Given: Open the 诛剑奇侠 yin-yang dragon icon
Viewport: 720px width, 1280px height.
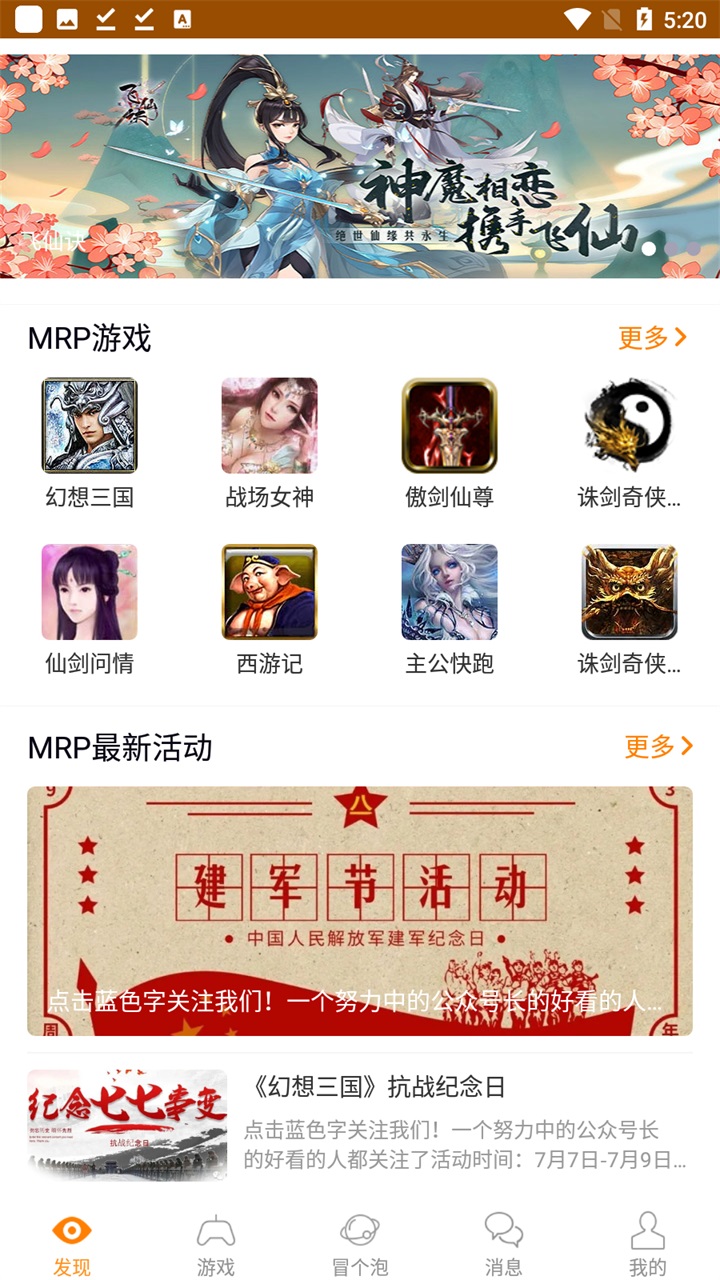Looking at the screenshot, I should click(628, 425).
